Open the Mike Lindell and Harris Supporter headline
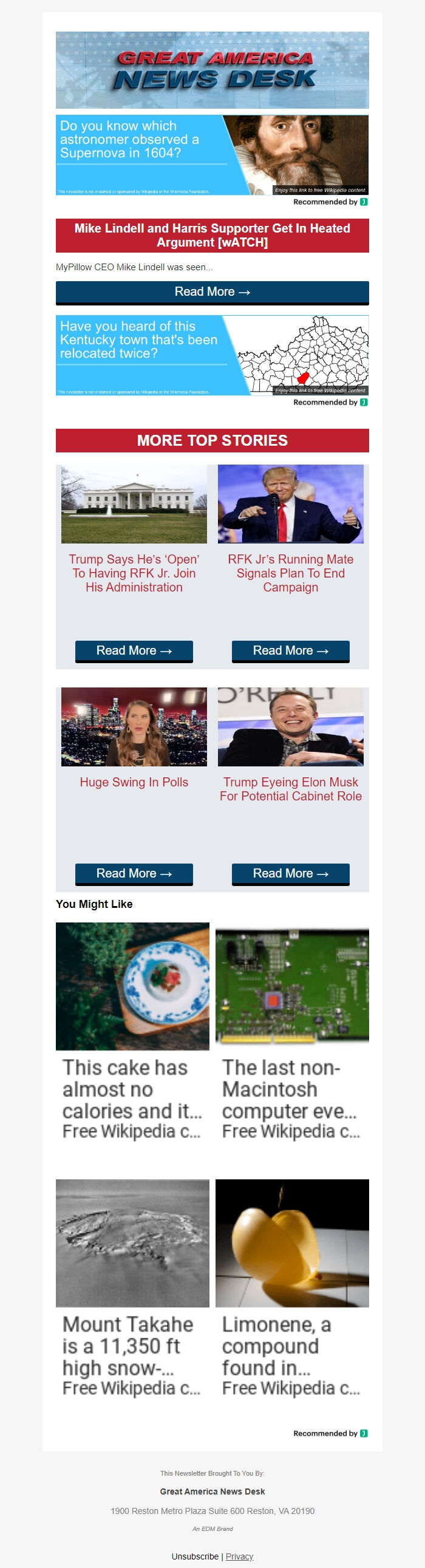This screenshot has width=425, height=1568. point(212,235)
